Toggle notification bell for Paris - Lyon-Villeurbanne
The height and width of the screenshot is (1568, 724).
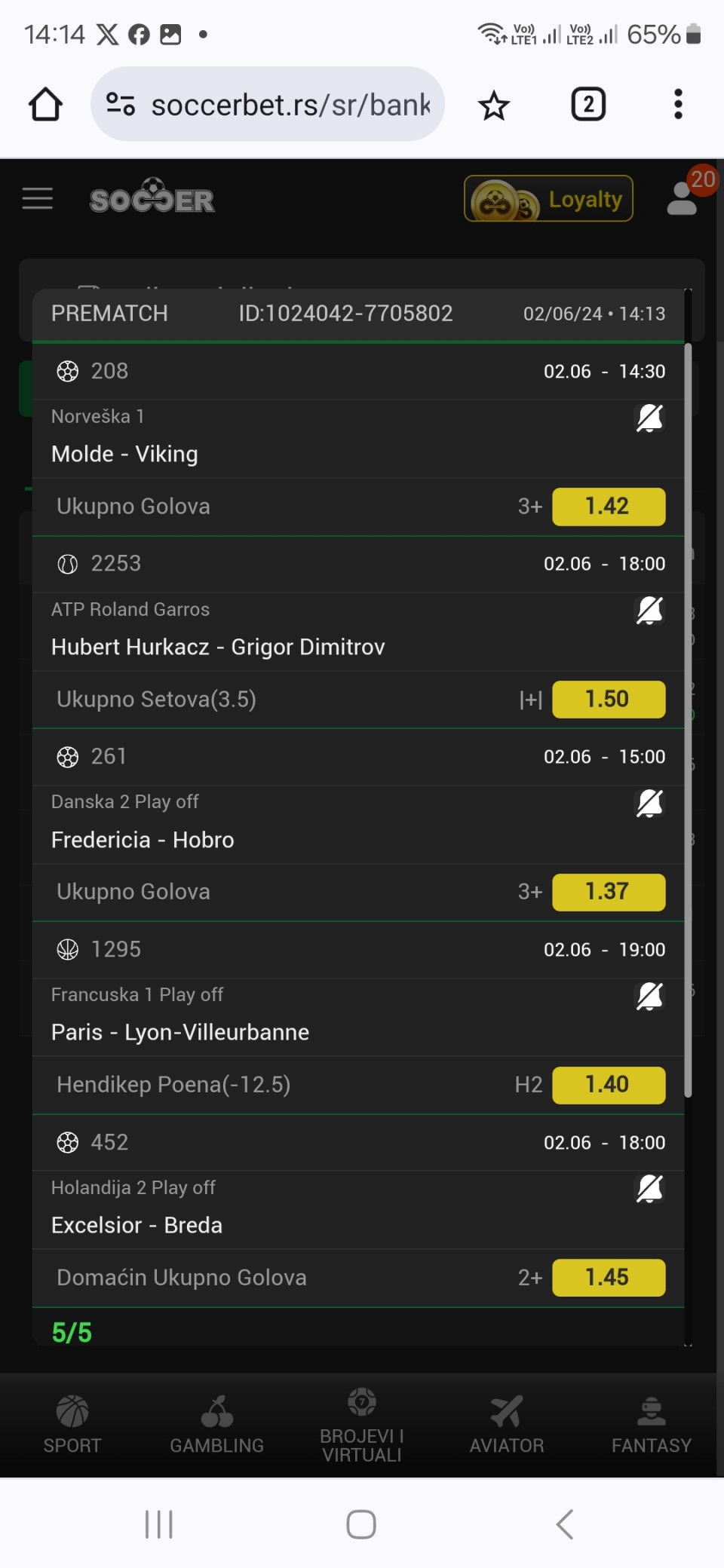pos(649,997)
